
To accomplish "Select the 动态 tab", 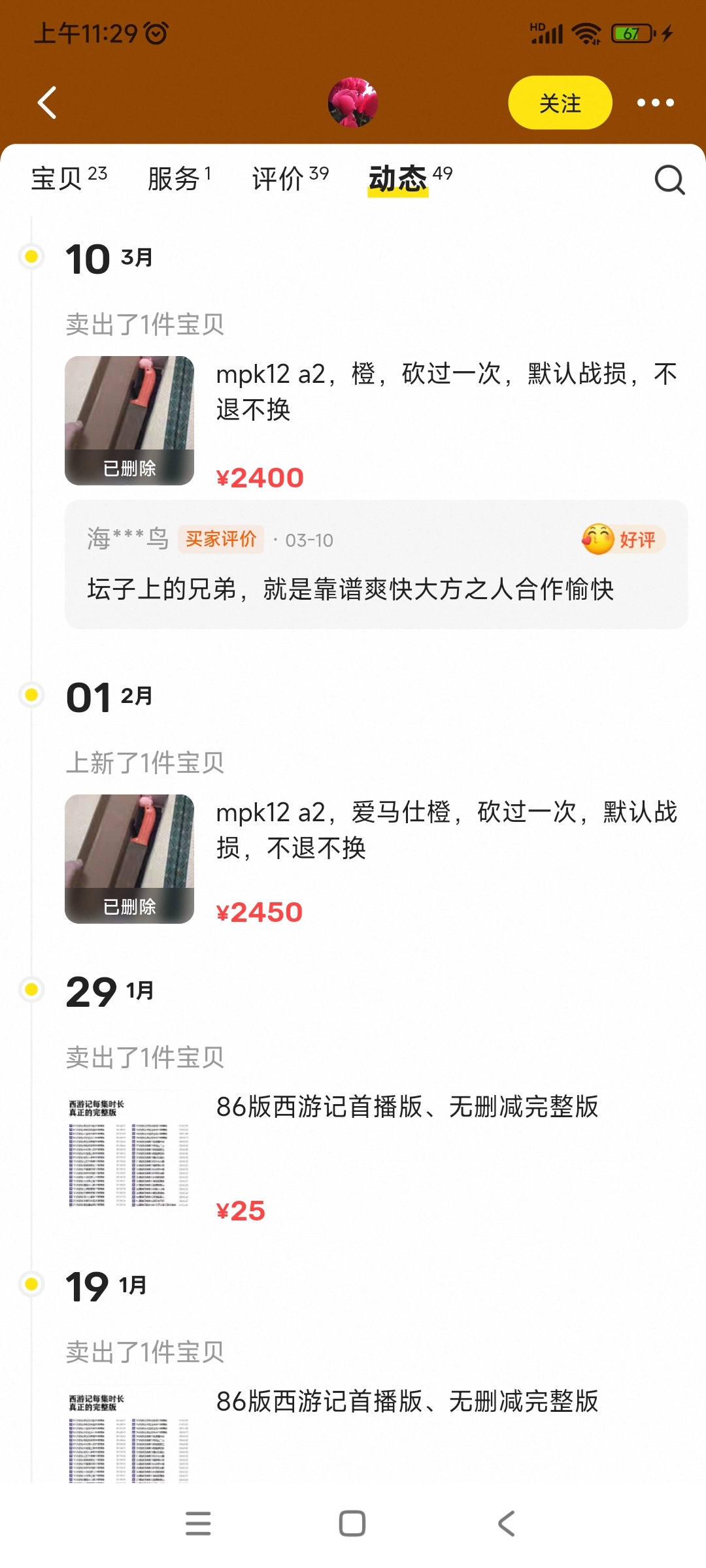I will pyautogui.click(x=409, y=178).
